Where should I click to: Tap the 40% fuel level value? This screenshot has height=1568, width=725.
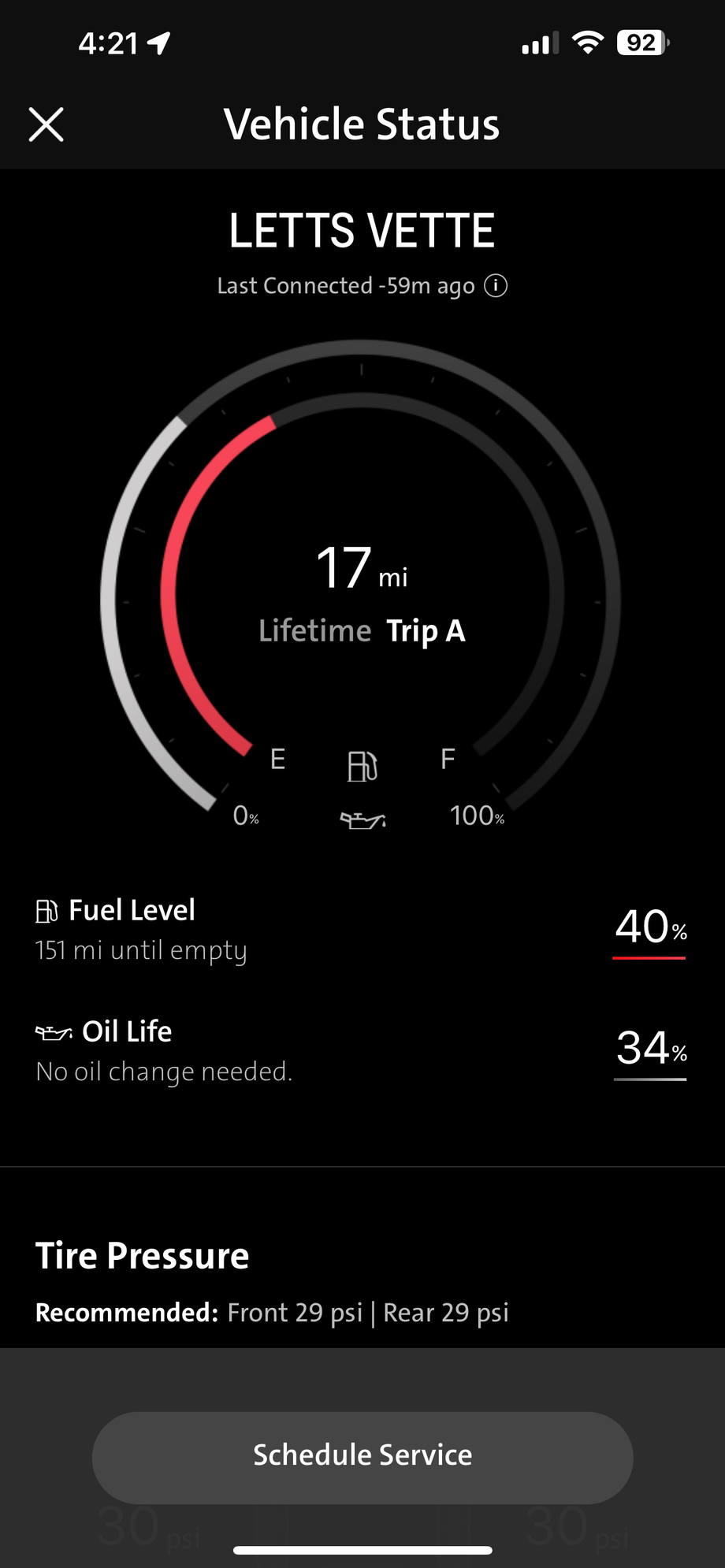pos(649,927)
